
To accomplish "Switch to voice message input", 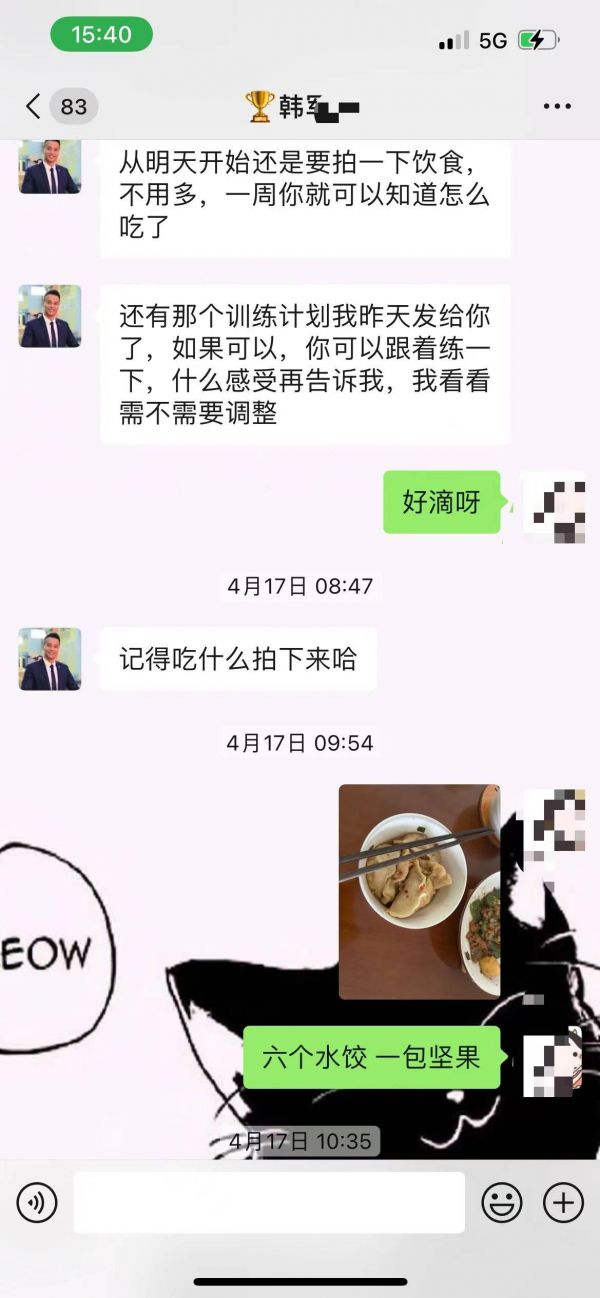I will 37,1202.
